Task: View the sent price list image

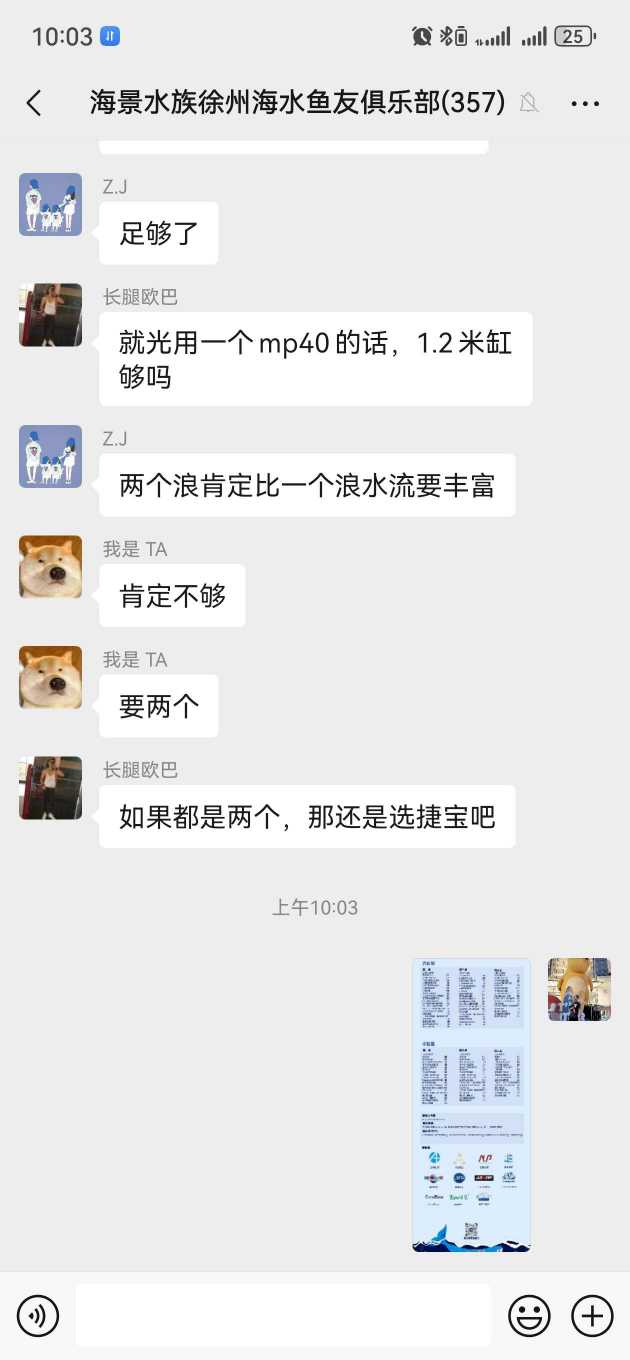Action: 471,1105
